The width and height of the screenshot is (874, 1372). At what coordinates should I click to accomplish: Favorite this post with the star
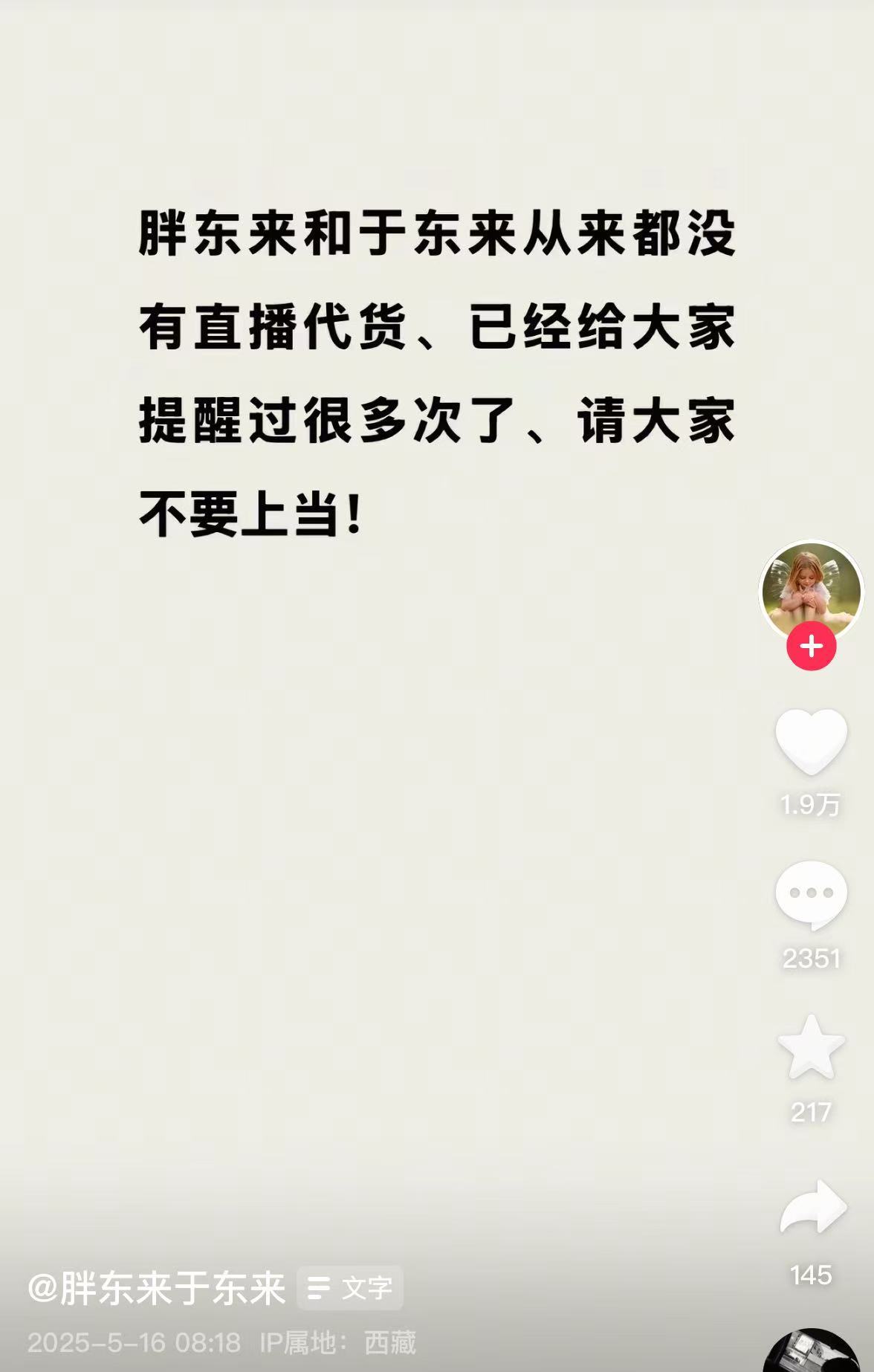(x=811, y=1047)
